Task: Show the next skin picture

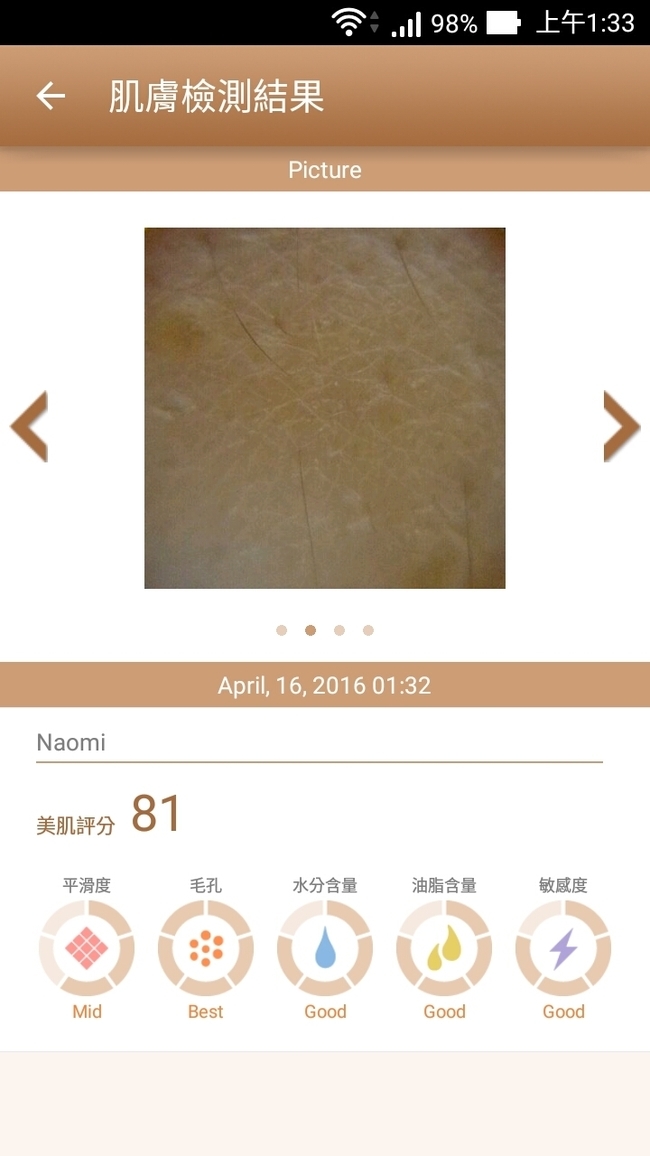Action: [x=621, y=427]
